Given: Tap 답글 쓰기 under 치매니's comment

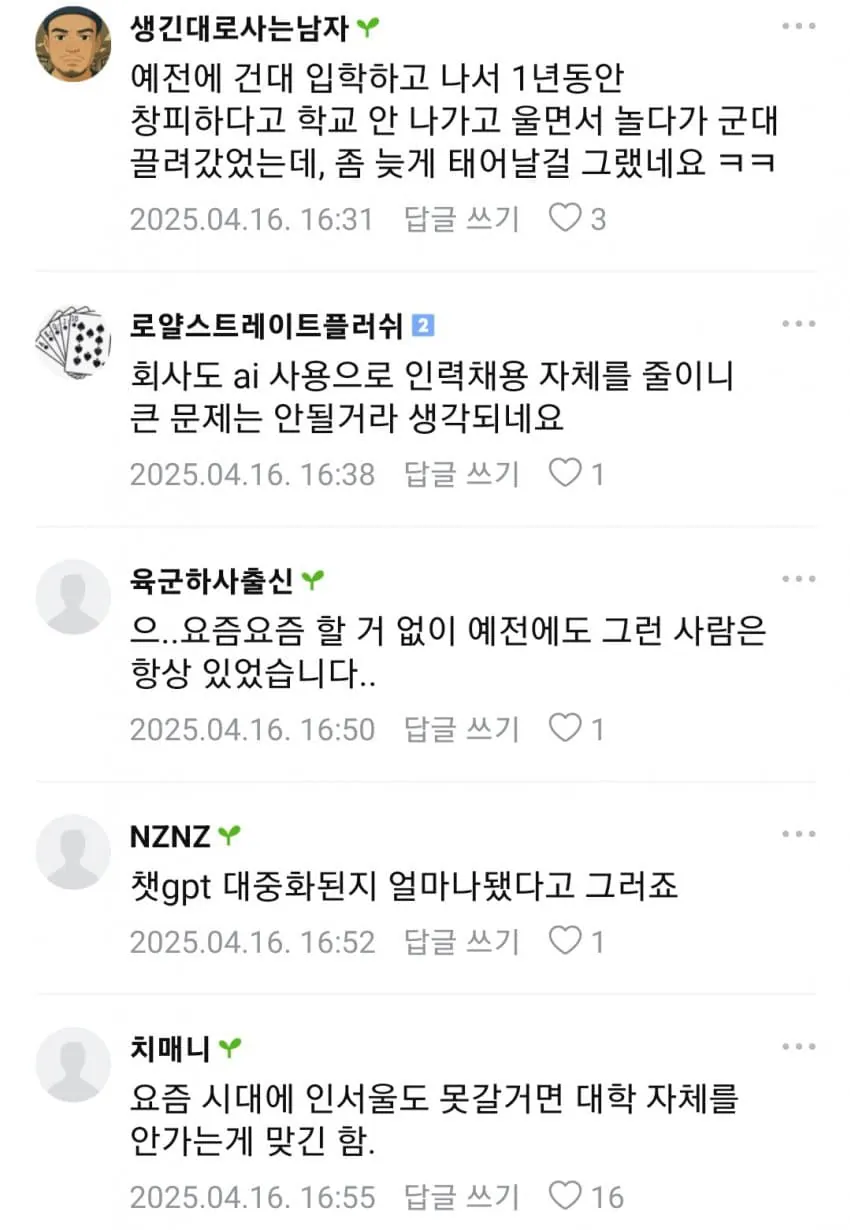Looking at the screenshot, I should tap(461, 1196).
